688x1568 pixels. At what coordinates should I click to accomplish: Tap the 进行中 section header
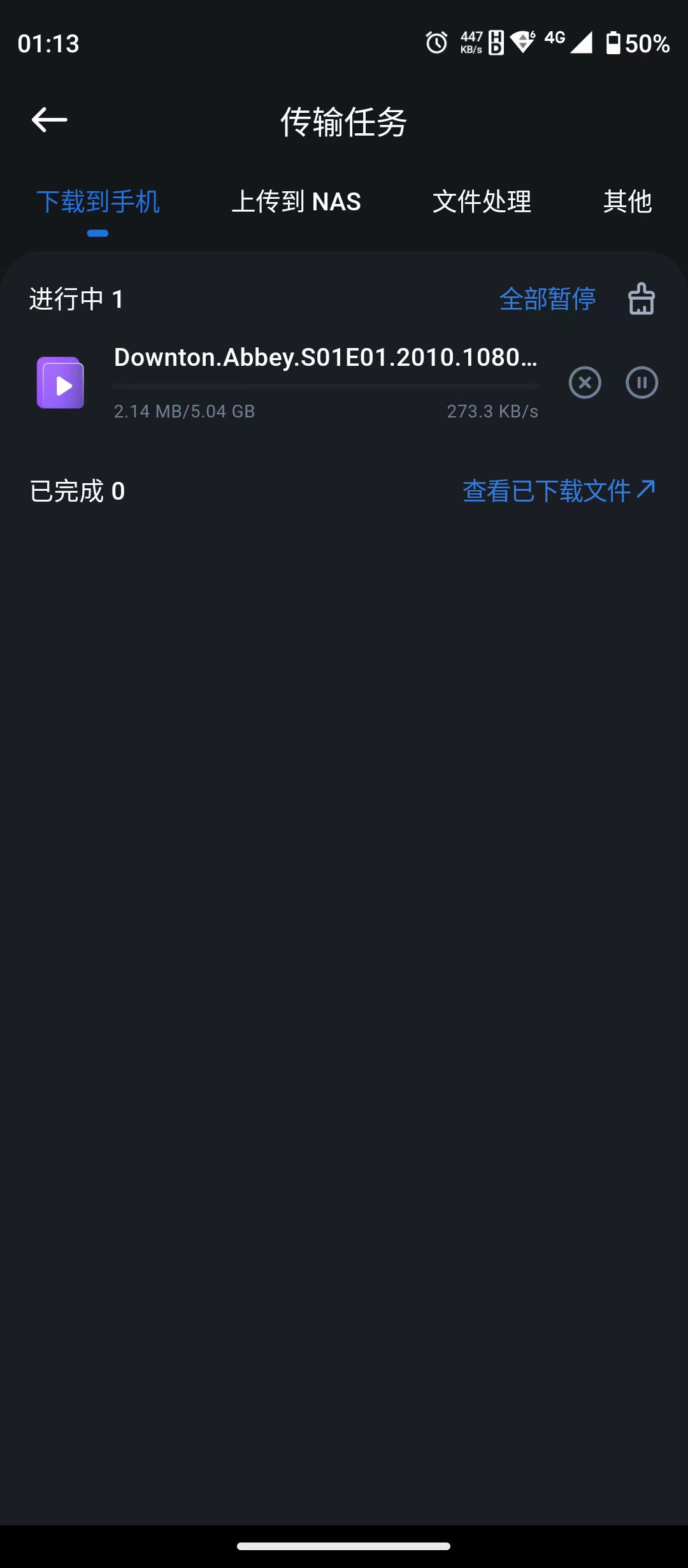[75, 298]
